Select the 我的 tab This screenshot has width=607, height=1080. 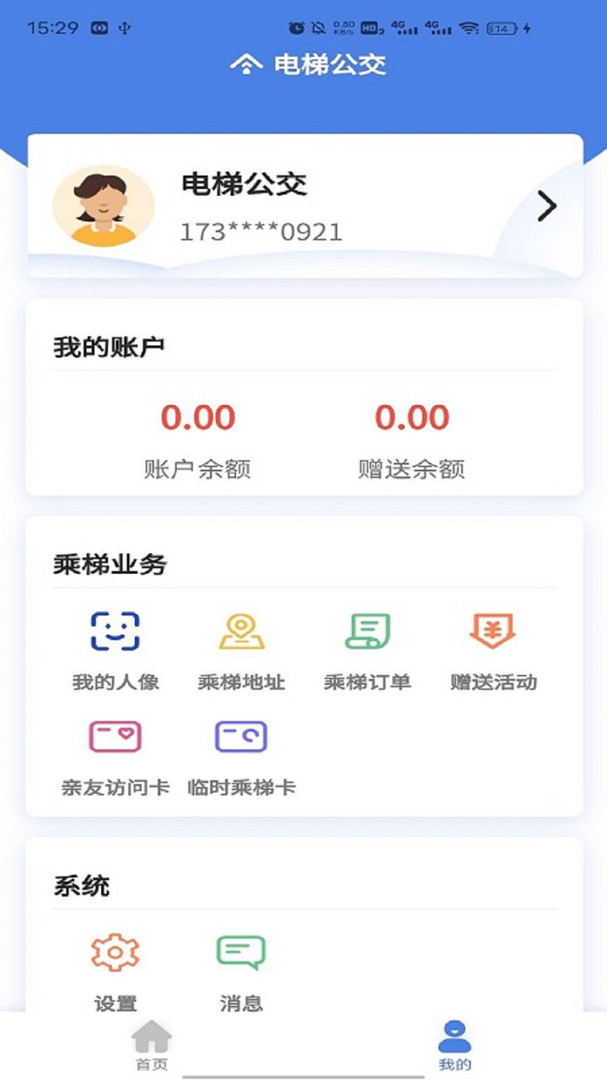click(x=455, y=1045)
